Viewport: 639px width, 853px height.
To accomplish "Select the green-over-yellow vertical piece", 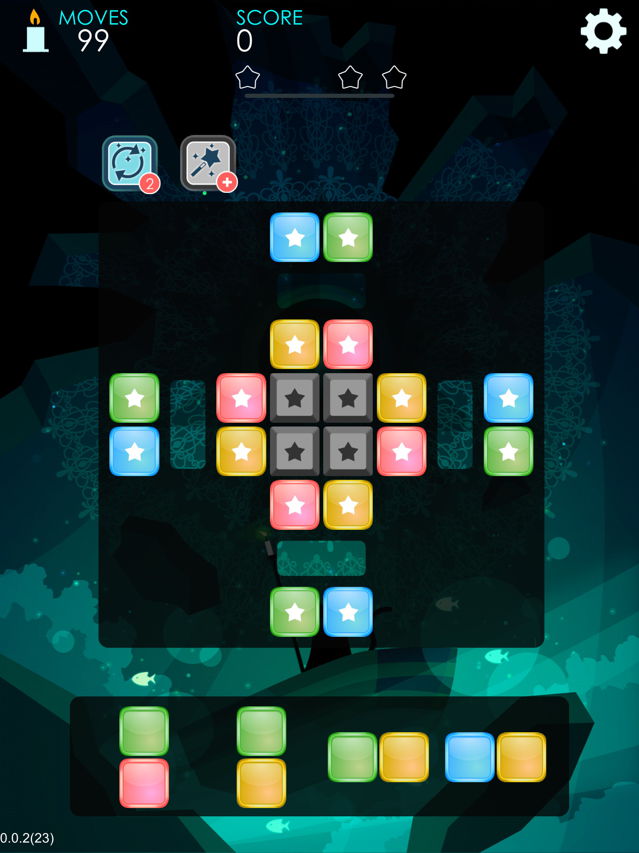I will click(261, 757).
